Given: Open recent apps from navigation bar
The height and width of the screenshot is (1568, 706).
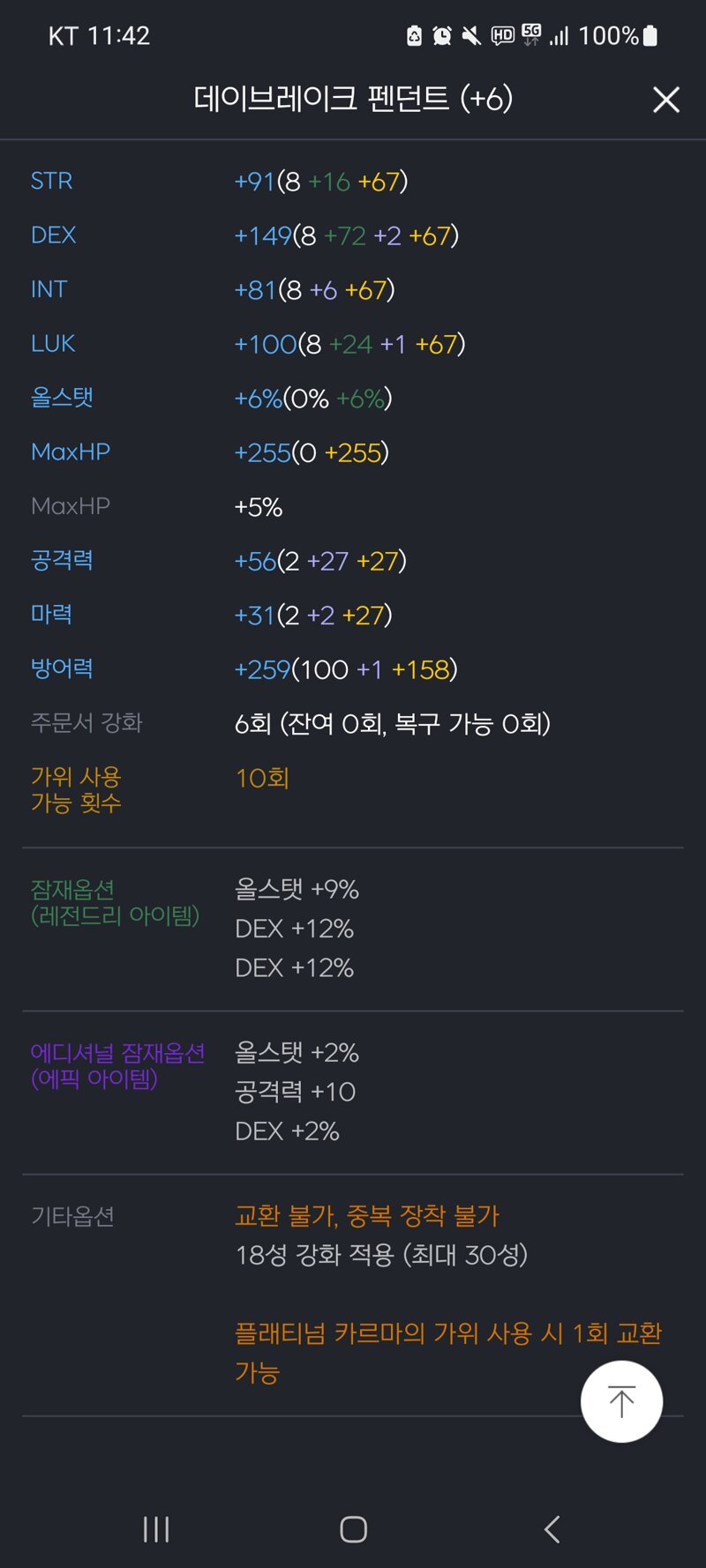Looking at the screenshot, I should click(x=156, y=1529).
